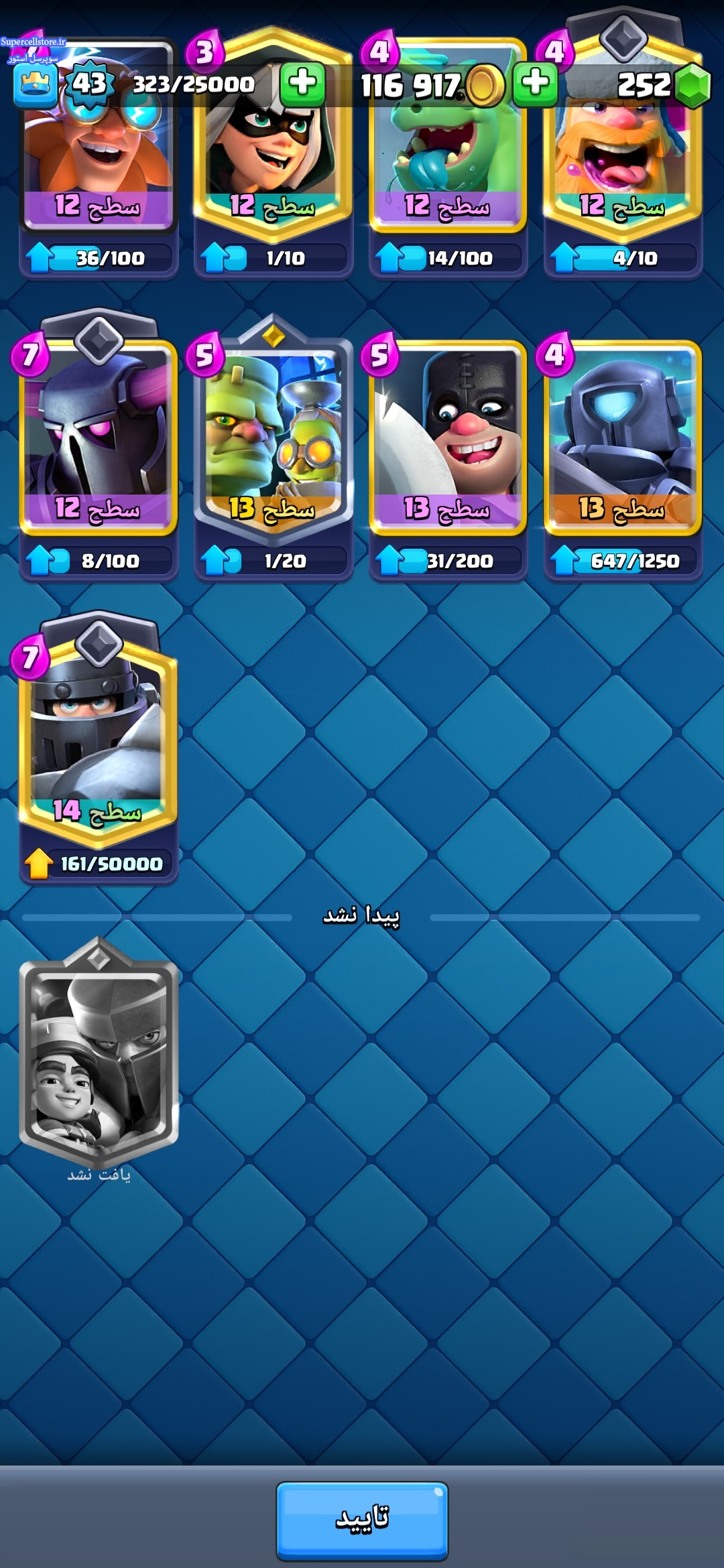
Task: Confirm with the blue تایید button
Action: tap(362, 1520)
